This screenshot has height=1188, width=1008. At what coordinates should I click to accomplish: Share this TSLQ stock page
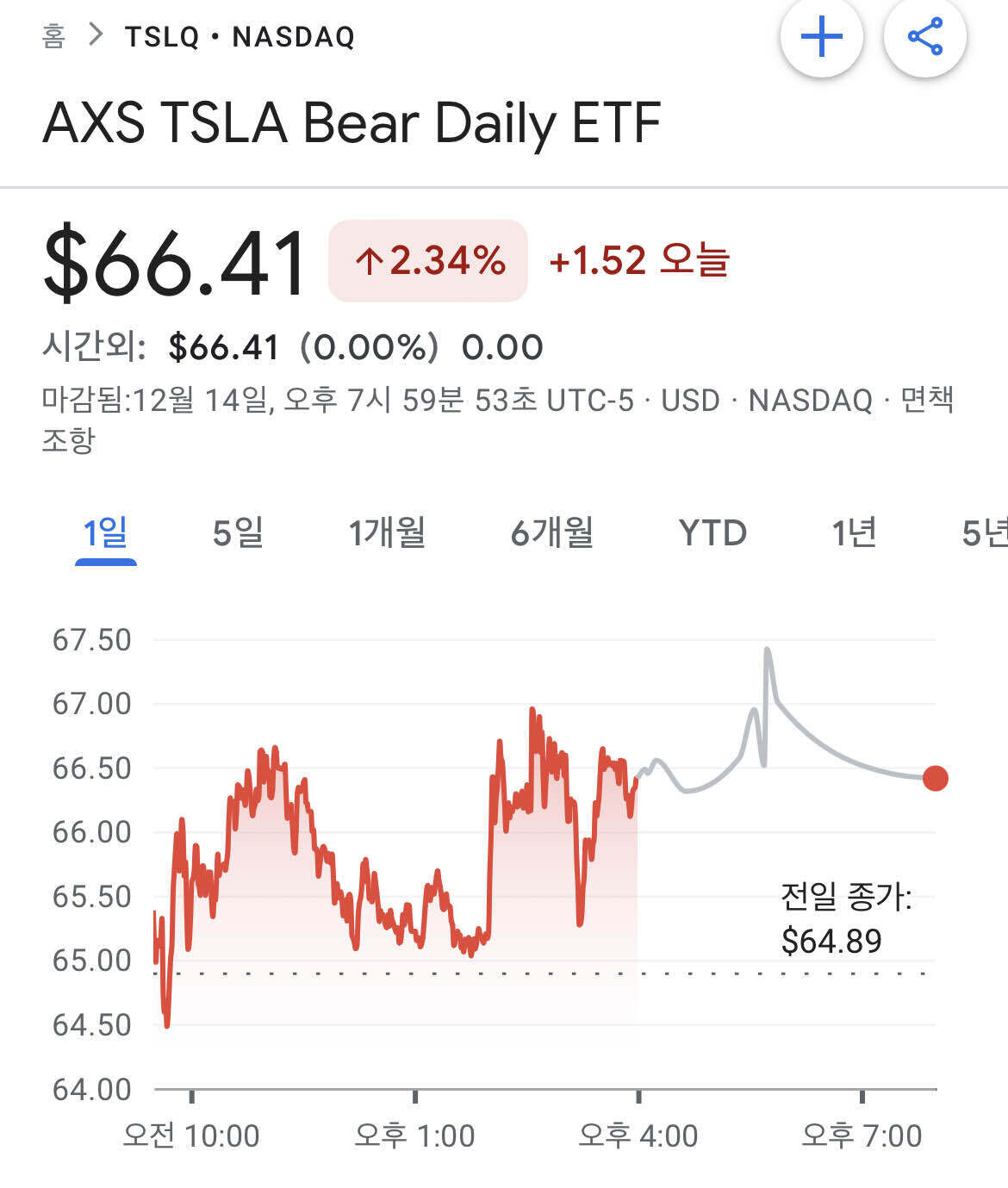pos(924,38)
